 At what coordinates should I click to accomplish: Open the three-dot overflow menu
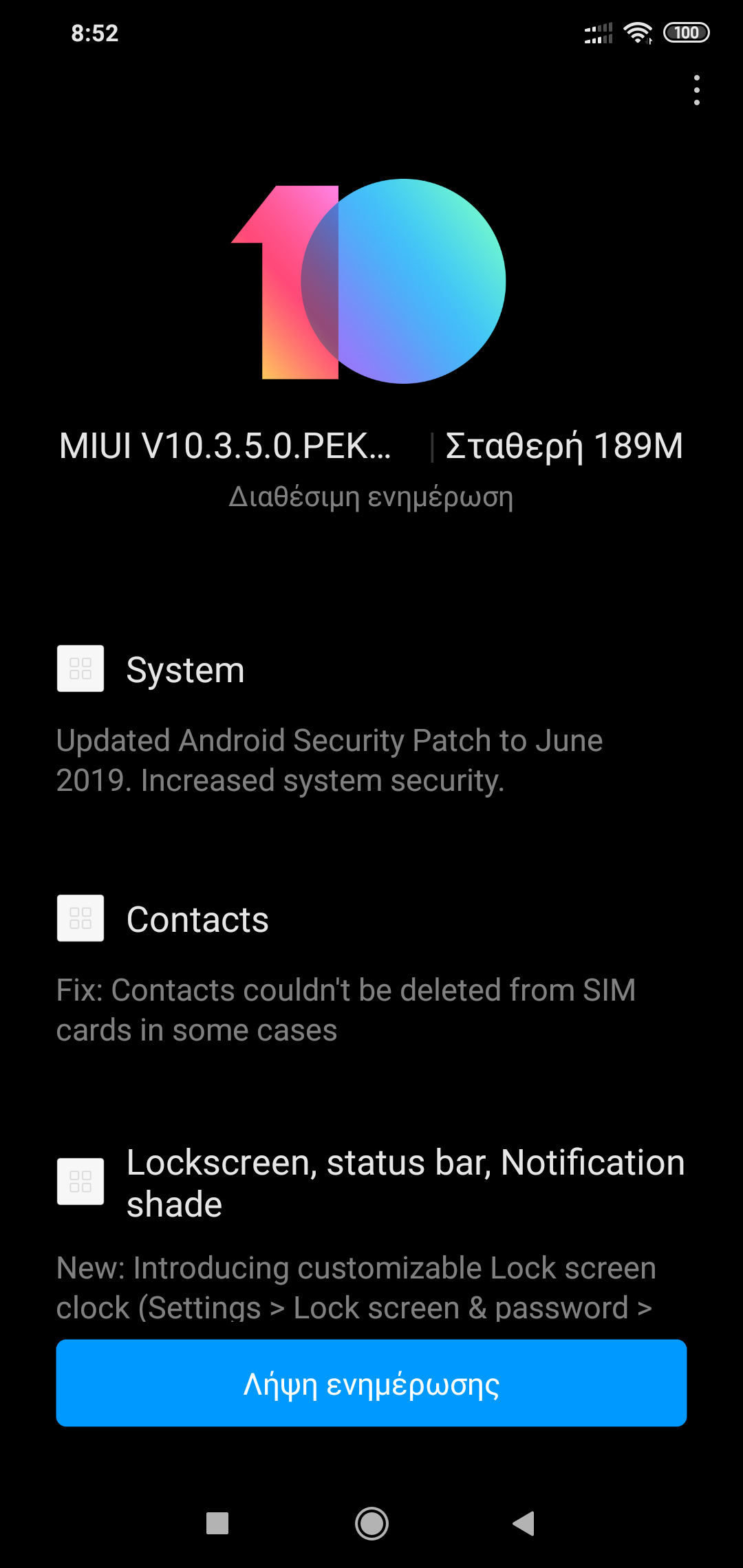[x=697, y=90]
